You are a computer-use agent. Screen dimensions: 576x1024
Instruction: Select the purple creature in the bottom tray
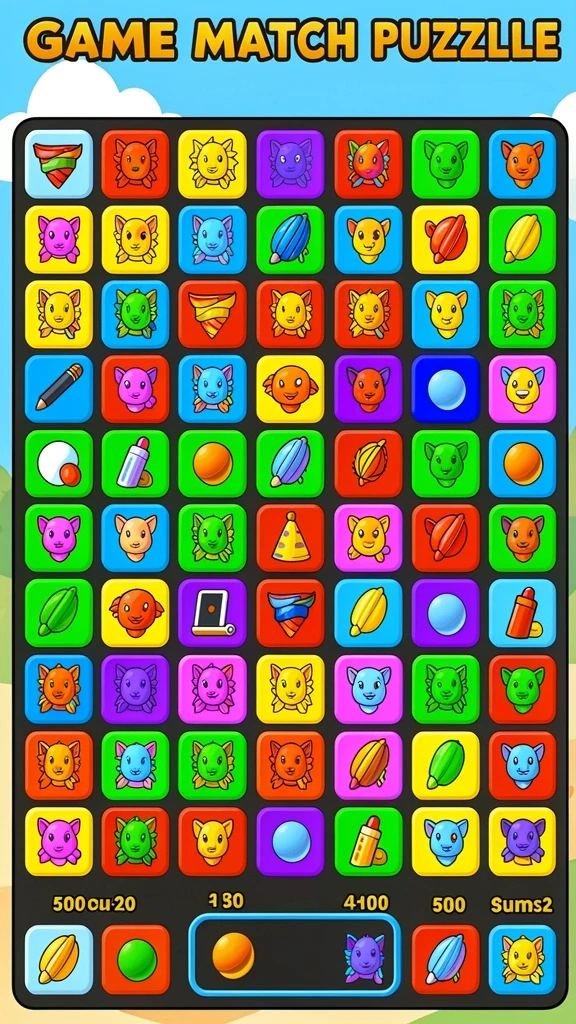pyautogui.click(x=364, y=958)
